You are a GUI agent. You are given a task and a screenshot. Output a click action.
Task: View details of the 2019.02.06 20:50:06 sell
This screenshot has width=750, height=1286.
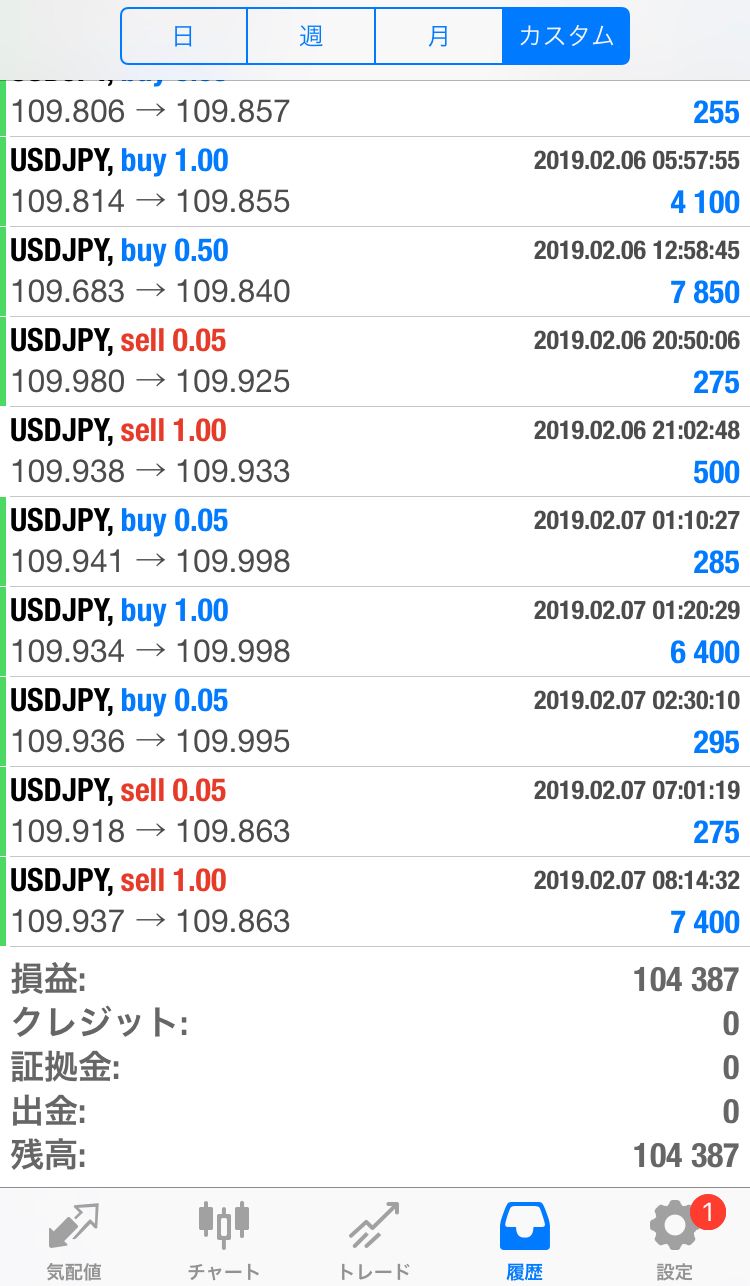point(375,362)
